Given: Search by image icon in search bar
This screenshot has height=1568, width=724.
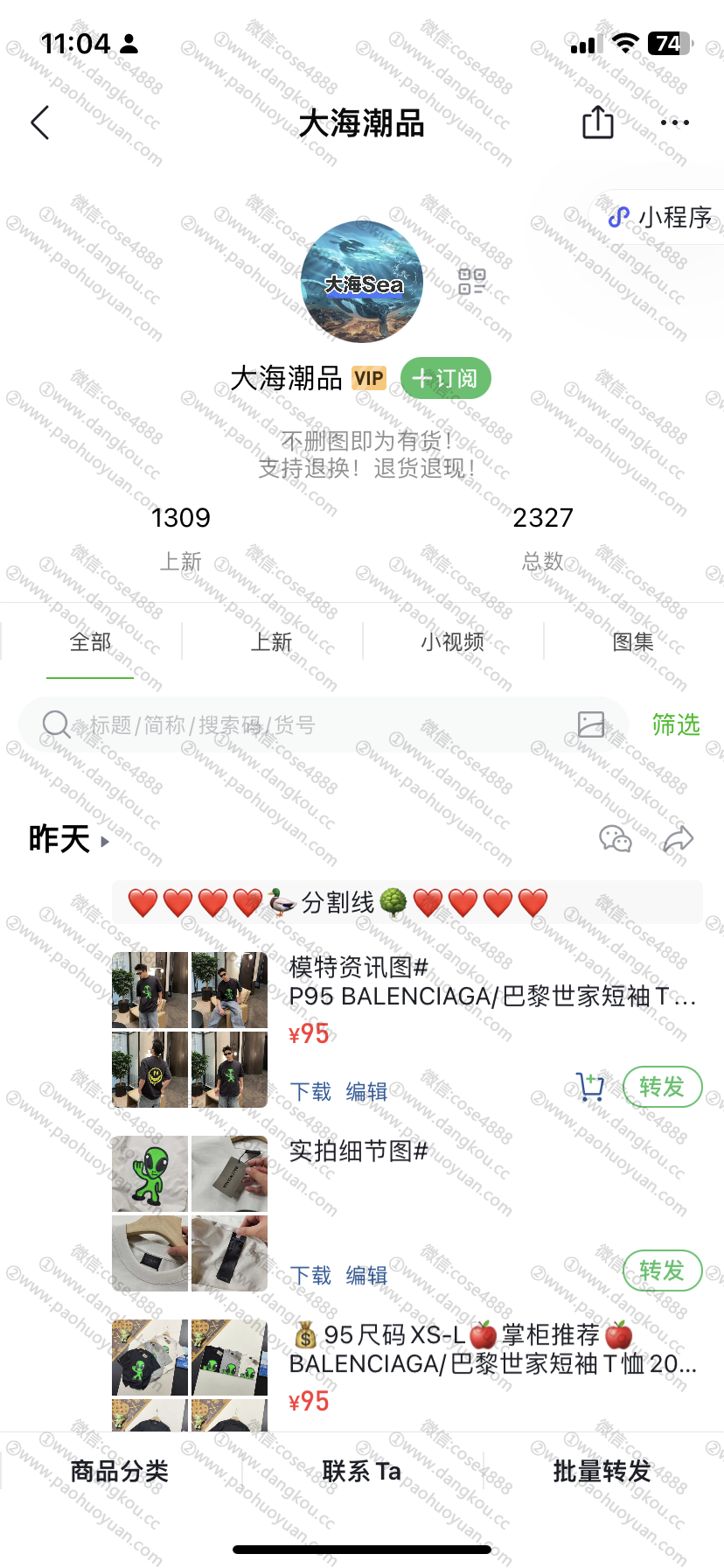Looking at the screenshot, I should pyautogui.click(x=591, y=724).
